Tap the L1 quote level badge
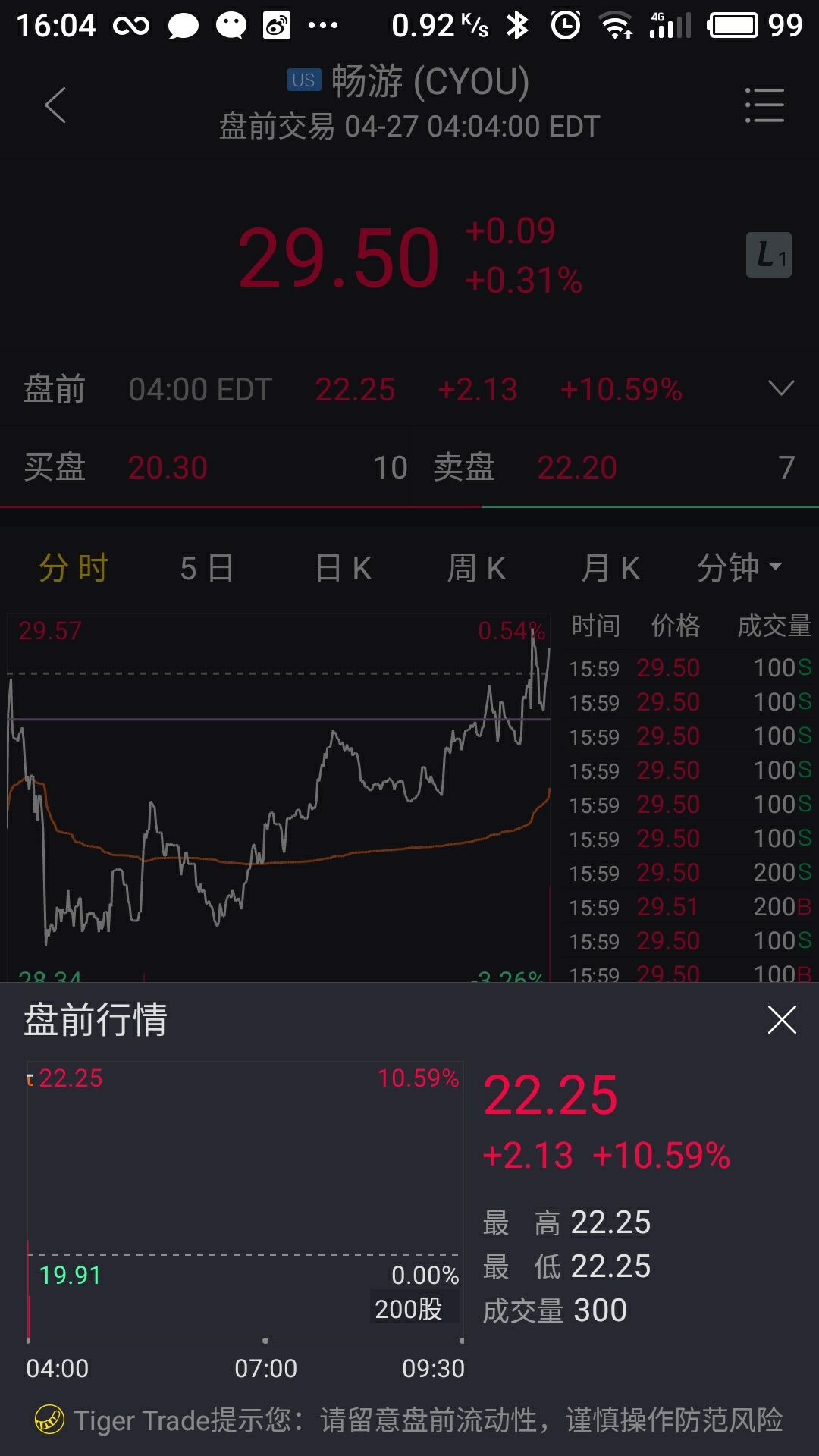 [x=769, y=255]
